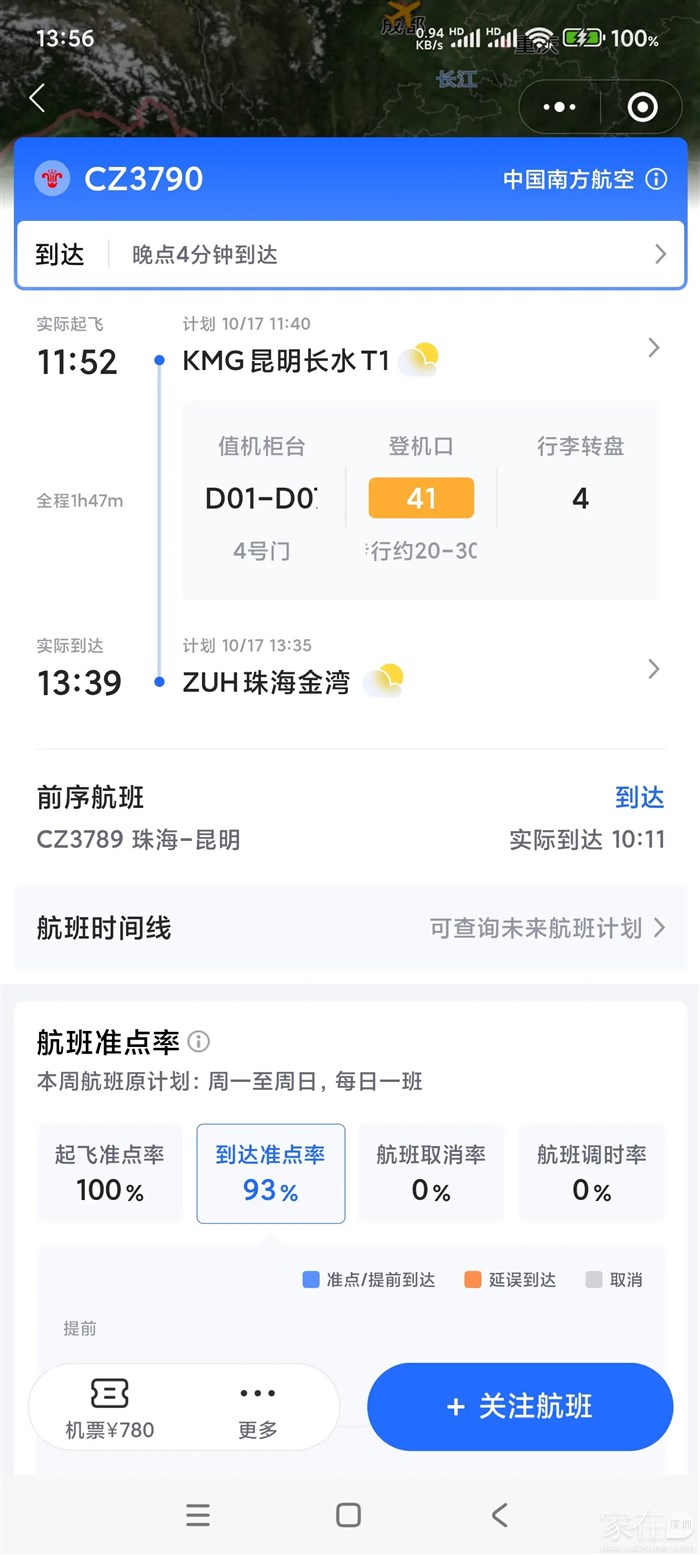Switch to the 航班取消率 tab
Viewport: 700px width, 1555px height.
pyautogui.click(x=431, y=1173)
